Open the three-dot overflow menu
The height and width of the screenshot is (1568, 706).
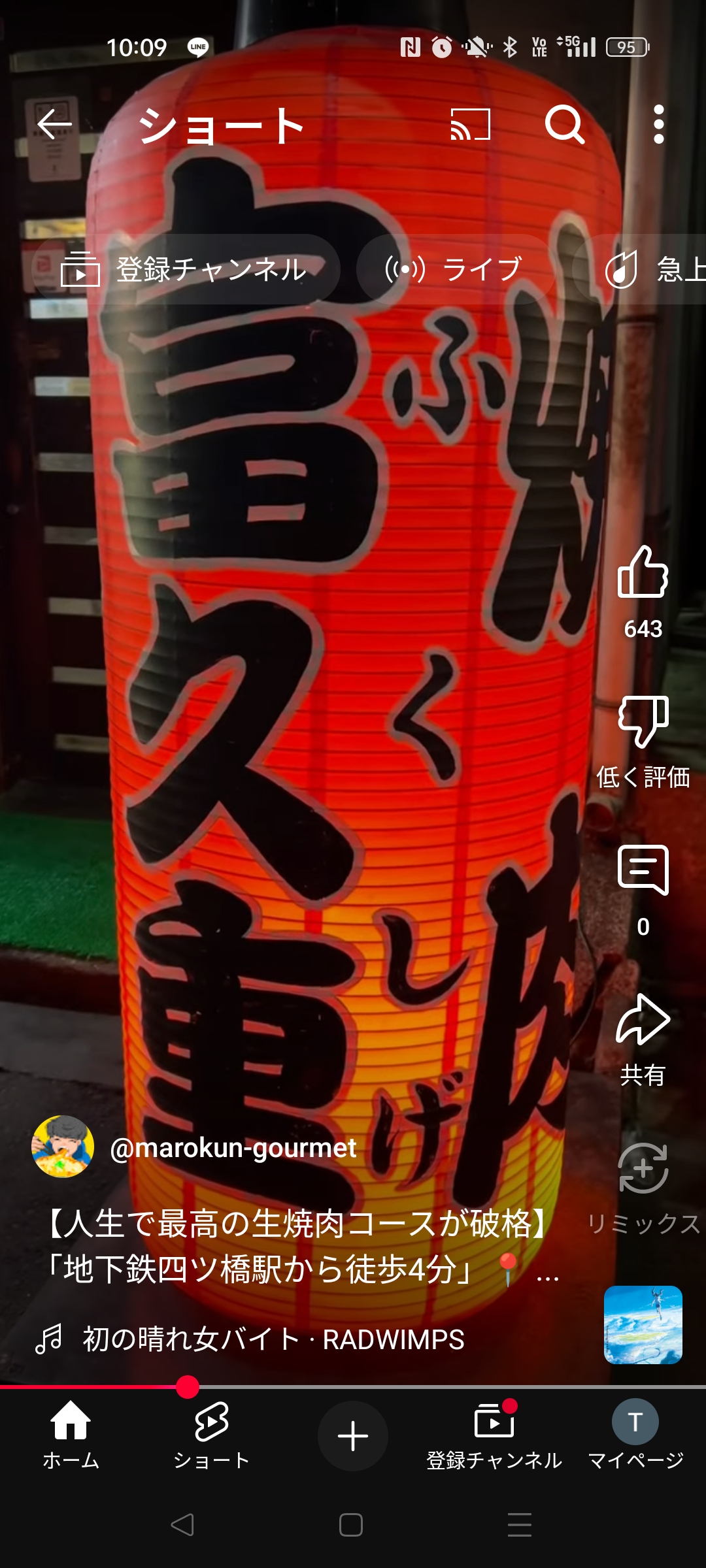click(659, 124)
